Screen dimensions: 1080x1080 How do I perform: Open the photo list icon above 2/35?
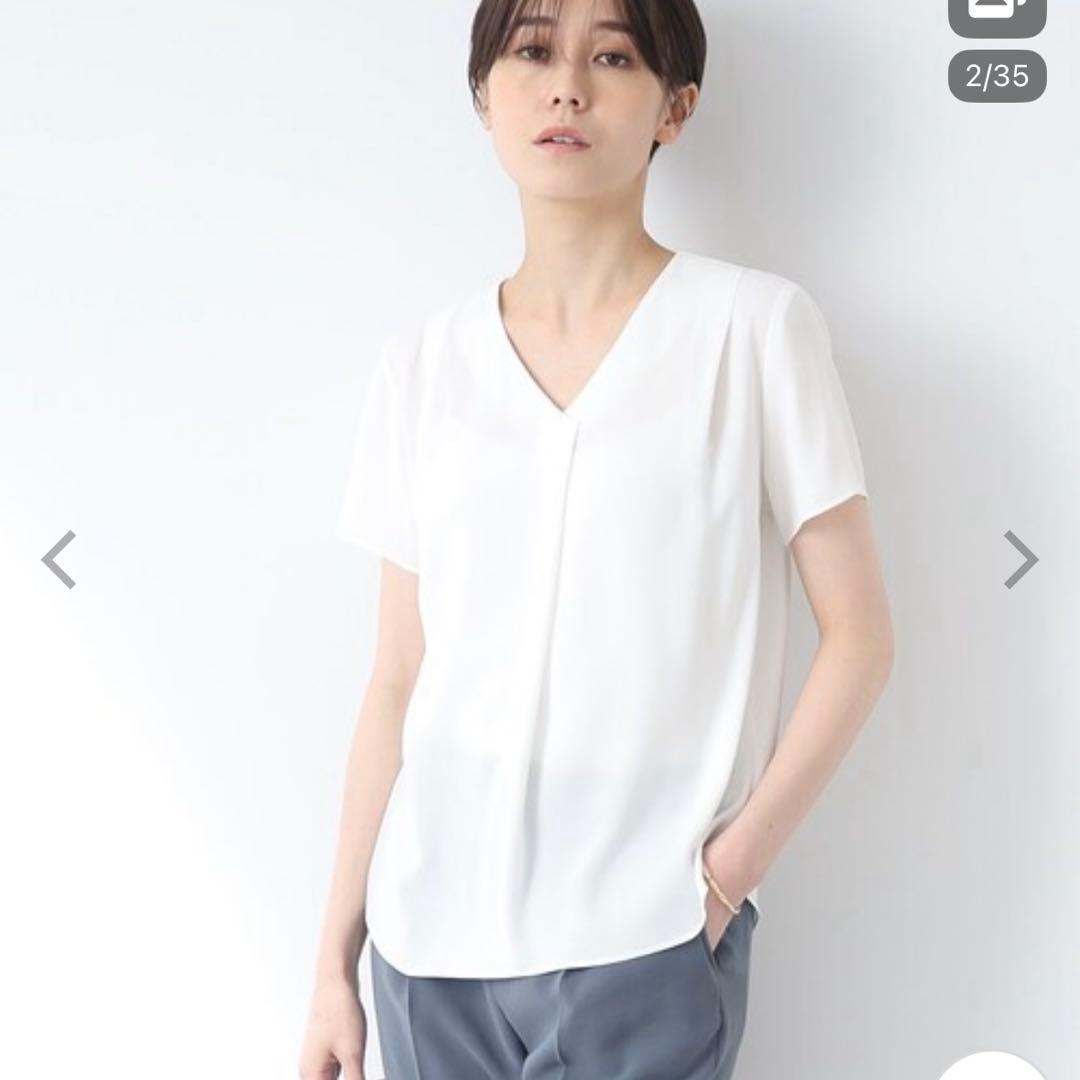coord(997,14)
